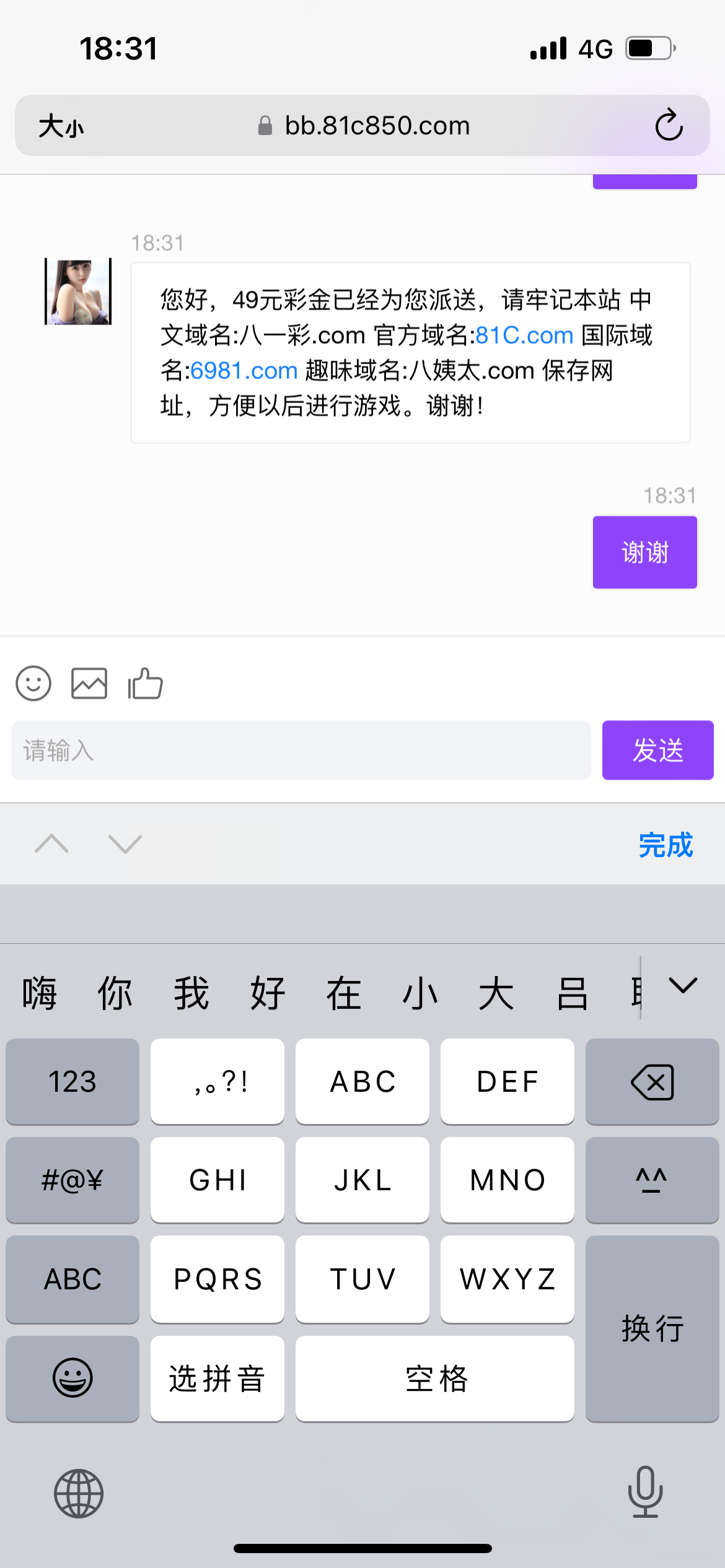Viewport: 725px width, 1568px height.
Task: Select the 选拼音 key
Action: (x=217, y=1379)
